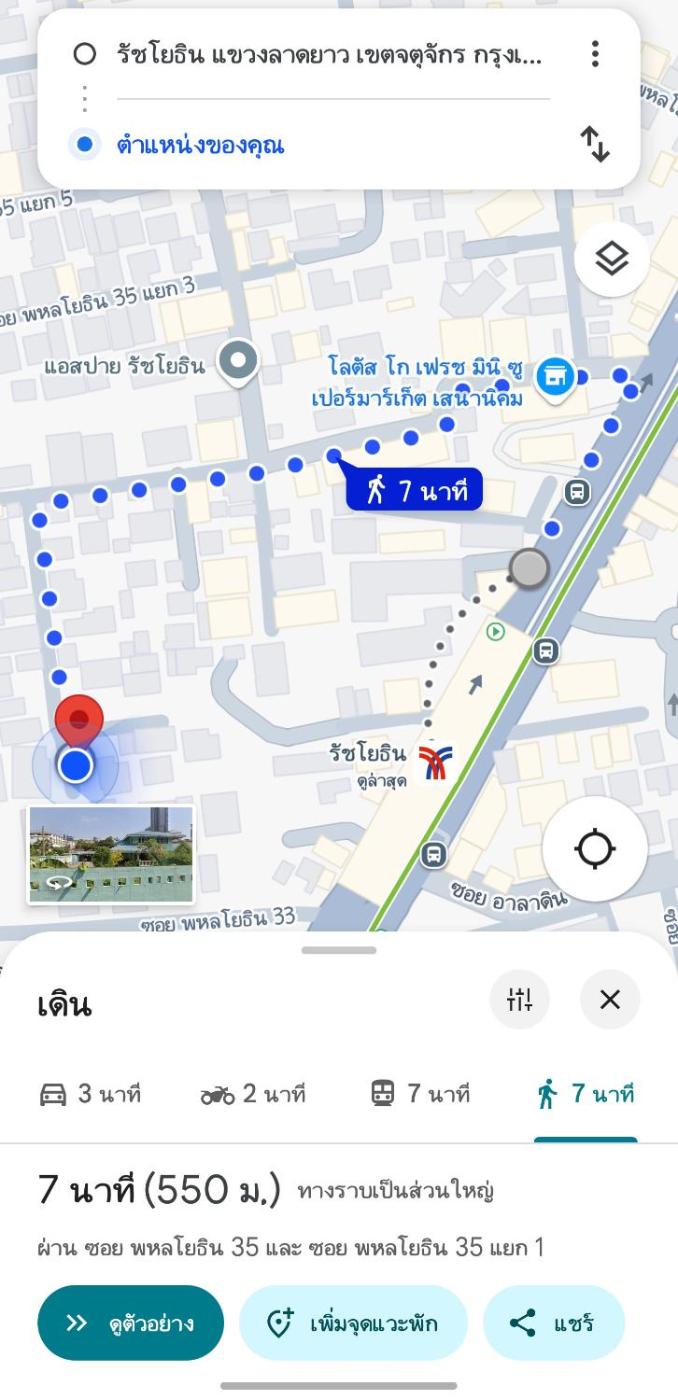Open the overflow menu in directions box
Viewport: 678px width, 1400px height.
(596, 55)
